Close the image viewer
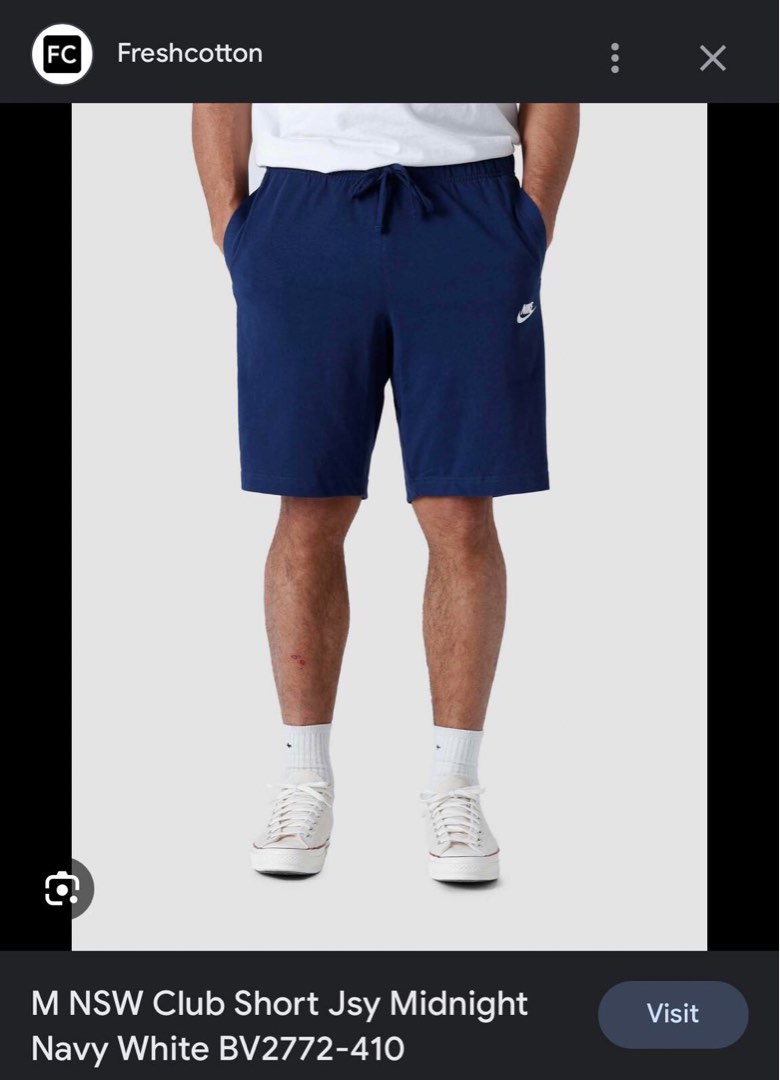The height and width of the screenshot is (1080, 780). pos(712,58)
